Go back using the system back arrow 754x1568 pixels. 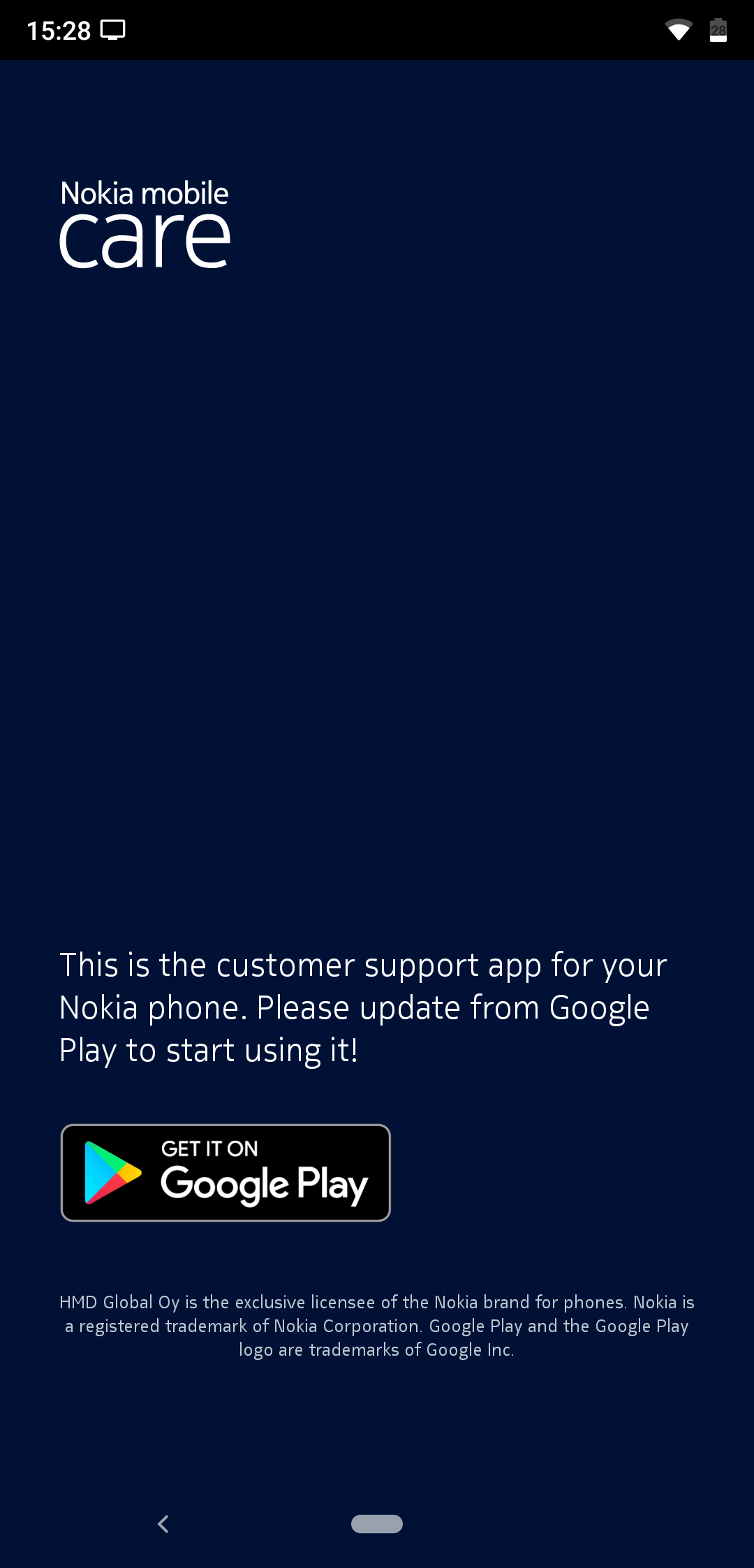(x=163, y=1524)
